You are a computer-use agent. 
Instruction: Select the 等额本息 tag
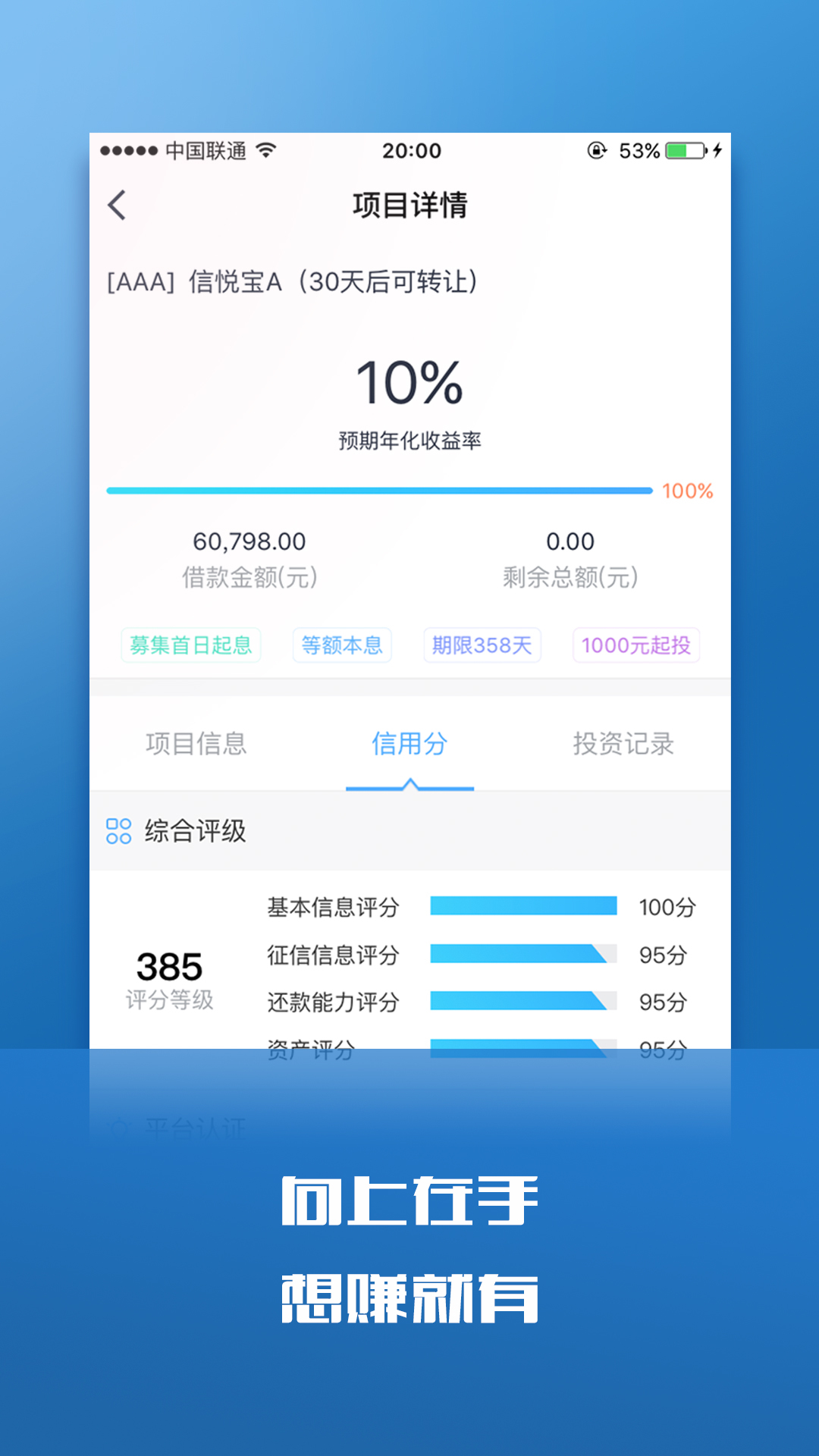(342, 645)
